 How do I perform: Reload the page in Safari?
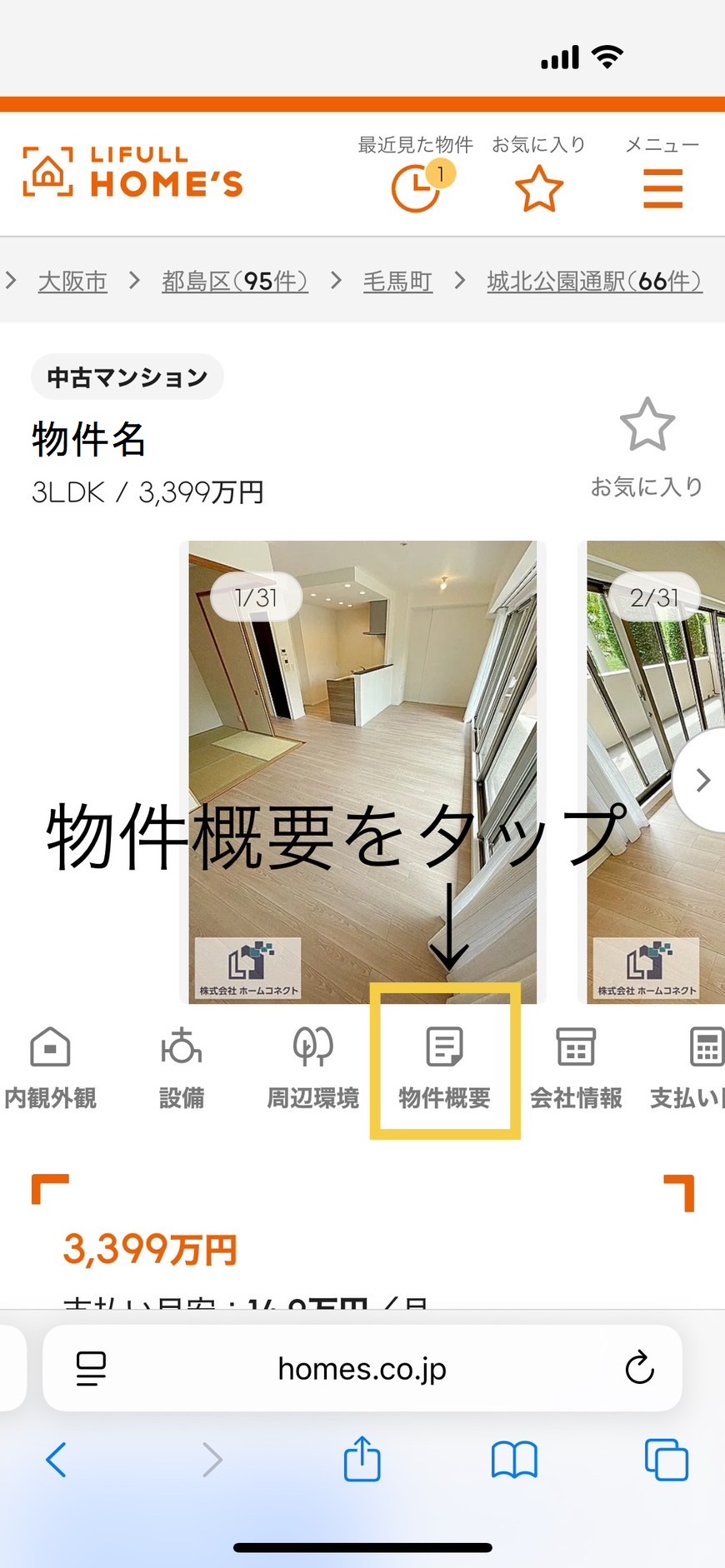pos(639,1368)
